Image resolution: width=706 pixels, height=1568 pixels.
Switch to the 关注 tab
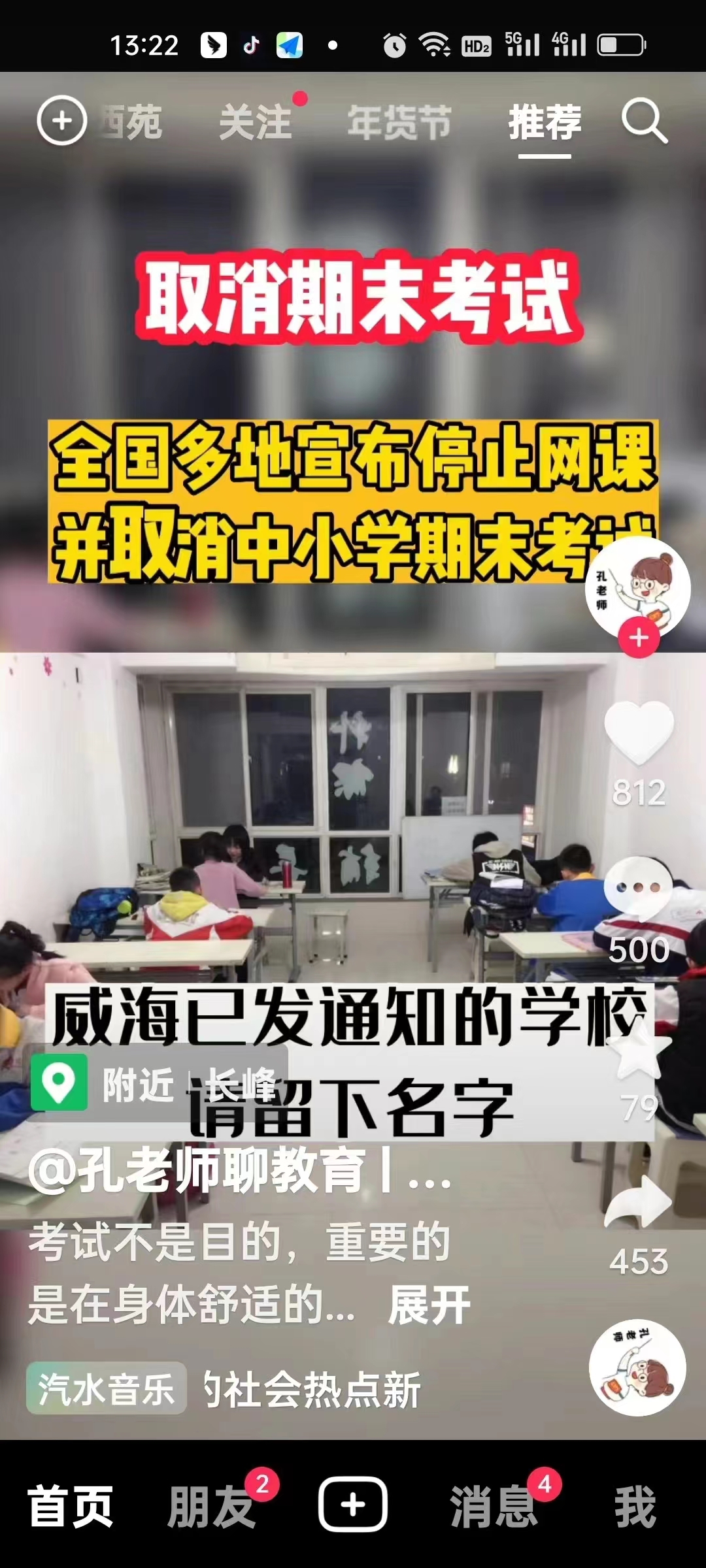(x=256, y=122)
